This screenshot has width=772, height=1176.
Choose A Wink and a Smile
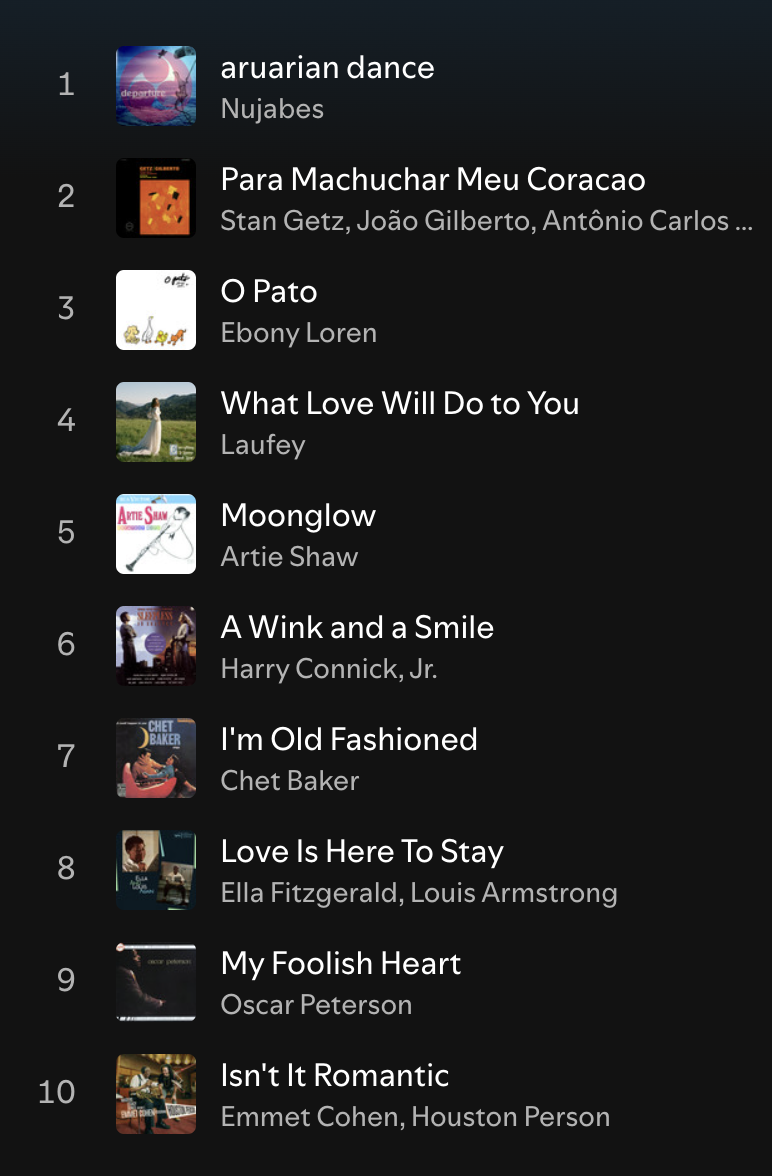pyautogui.click(x=357, y=628)
